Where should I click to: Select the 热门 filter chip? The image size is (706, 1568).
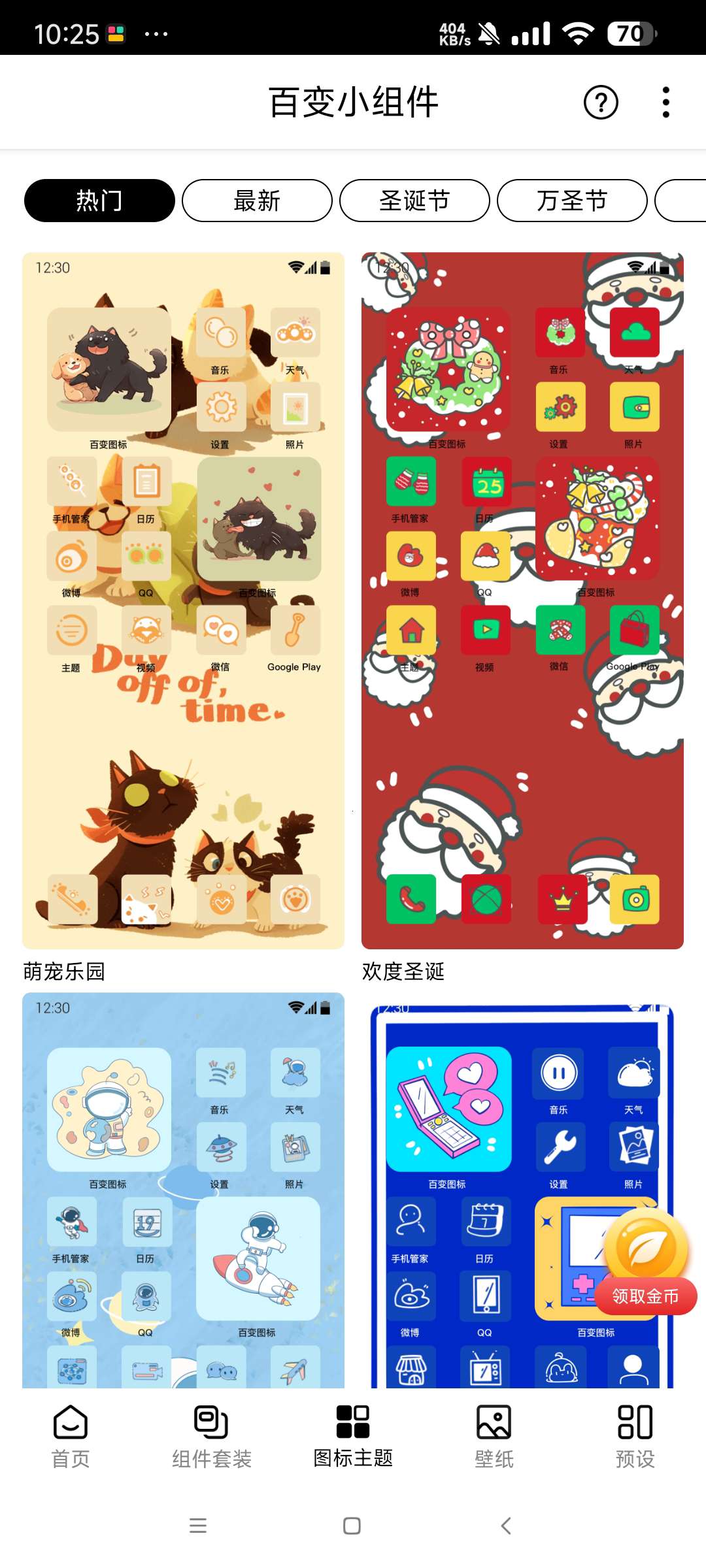[x=99, y=201]
